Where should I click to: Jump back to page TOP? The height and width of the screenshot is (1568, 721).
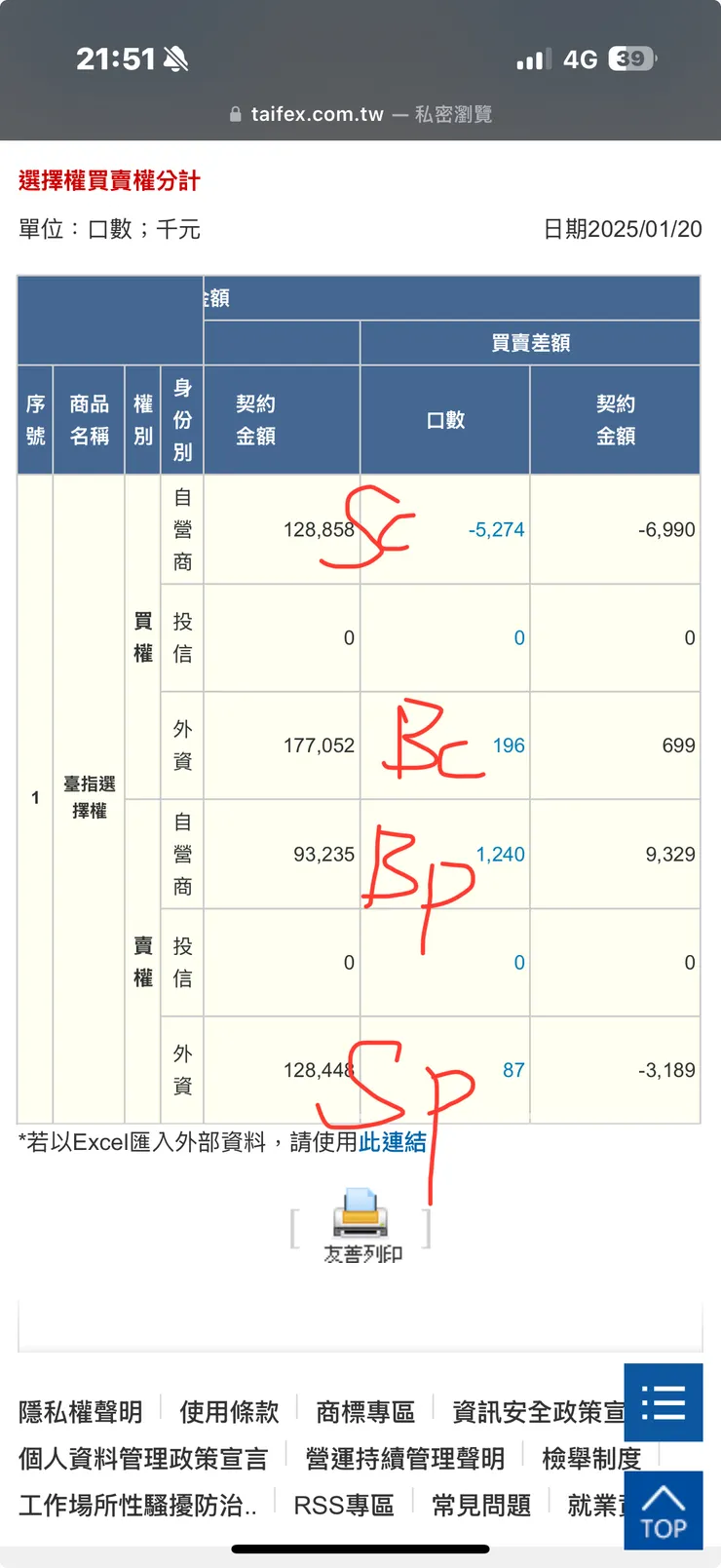click(x=664, y=1511)
